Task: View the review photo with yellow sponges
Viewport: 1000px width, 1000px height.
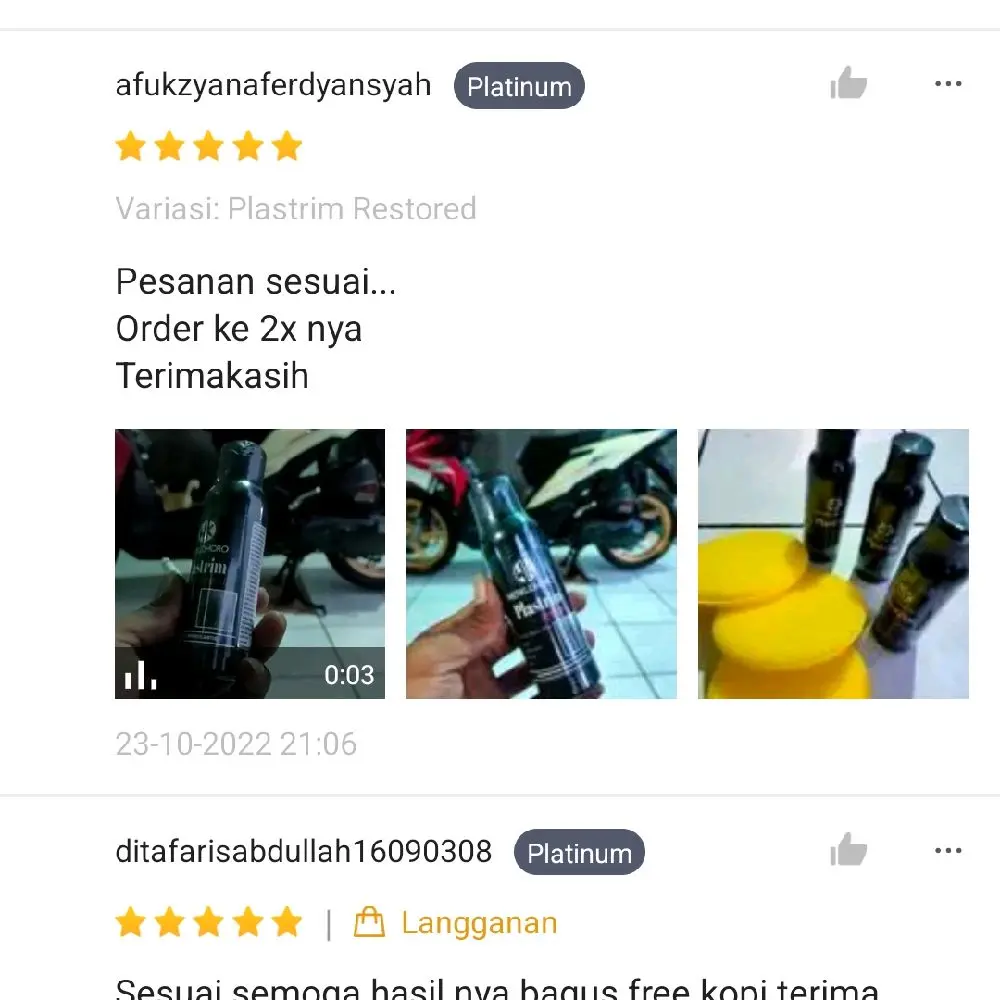Action: [x=833, y=563]
